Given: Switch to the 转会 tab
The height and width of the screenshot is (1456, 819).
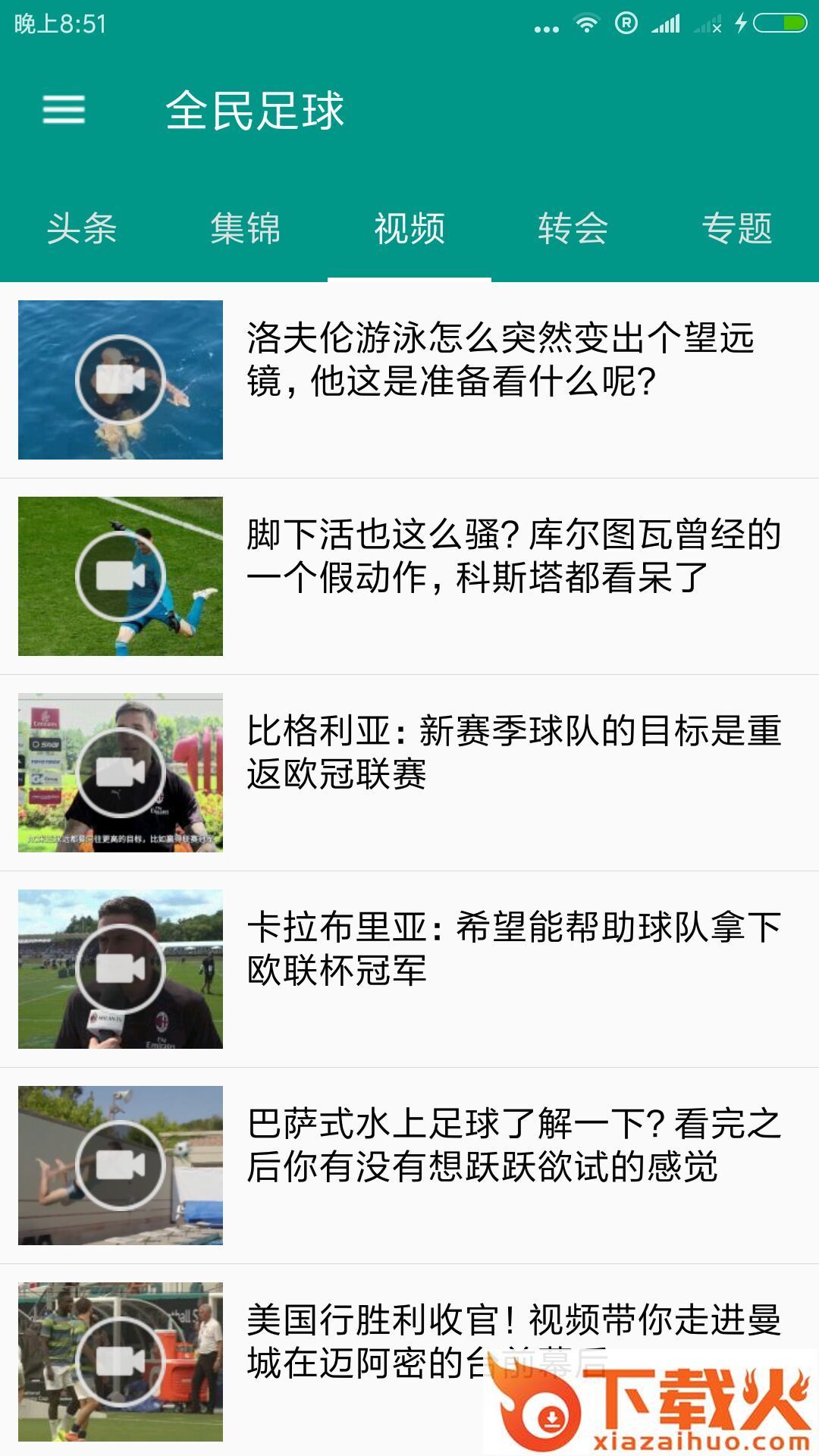Looking at the screenshot, I should coord(573,227).
